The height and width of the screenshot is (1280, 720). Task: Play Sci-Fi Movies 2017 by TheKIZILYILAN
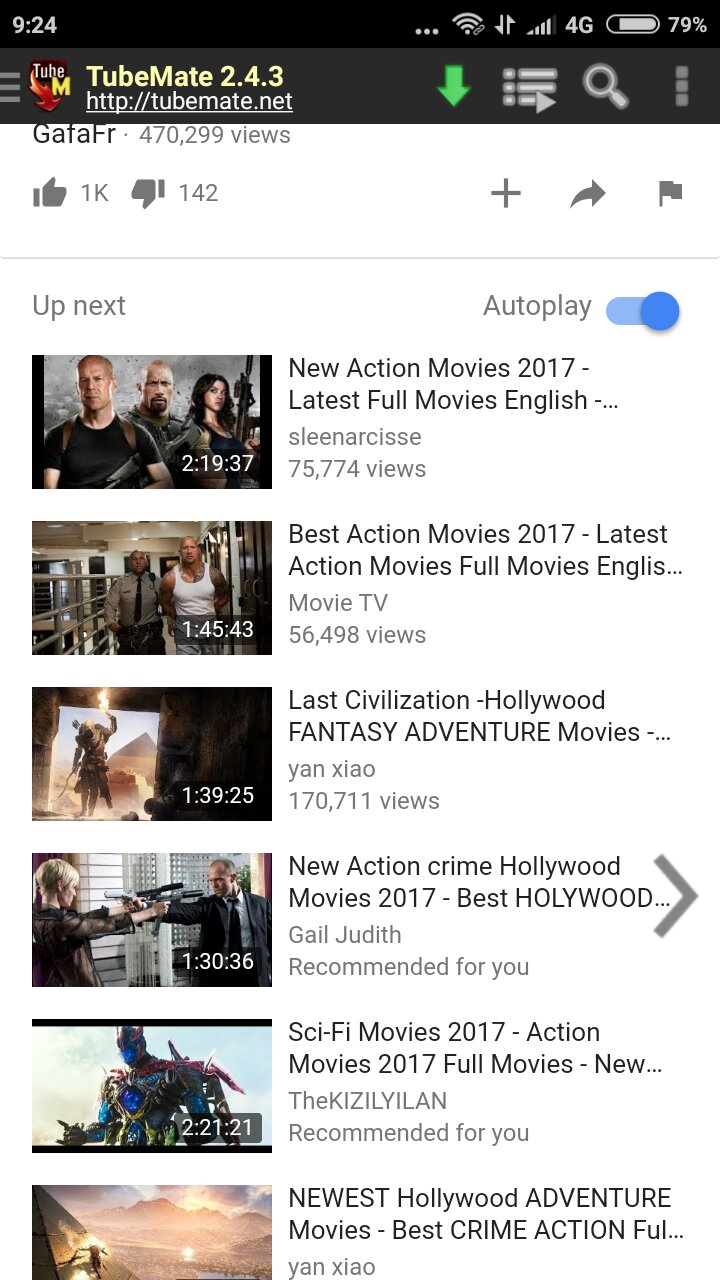(x=152, y=1086)
